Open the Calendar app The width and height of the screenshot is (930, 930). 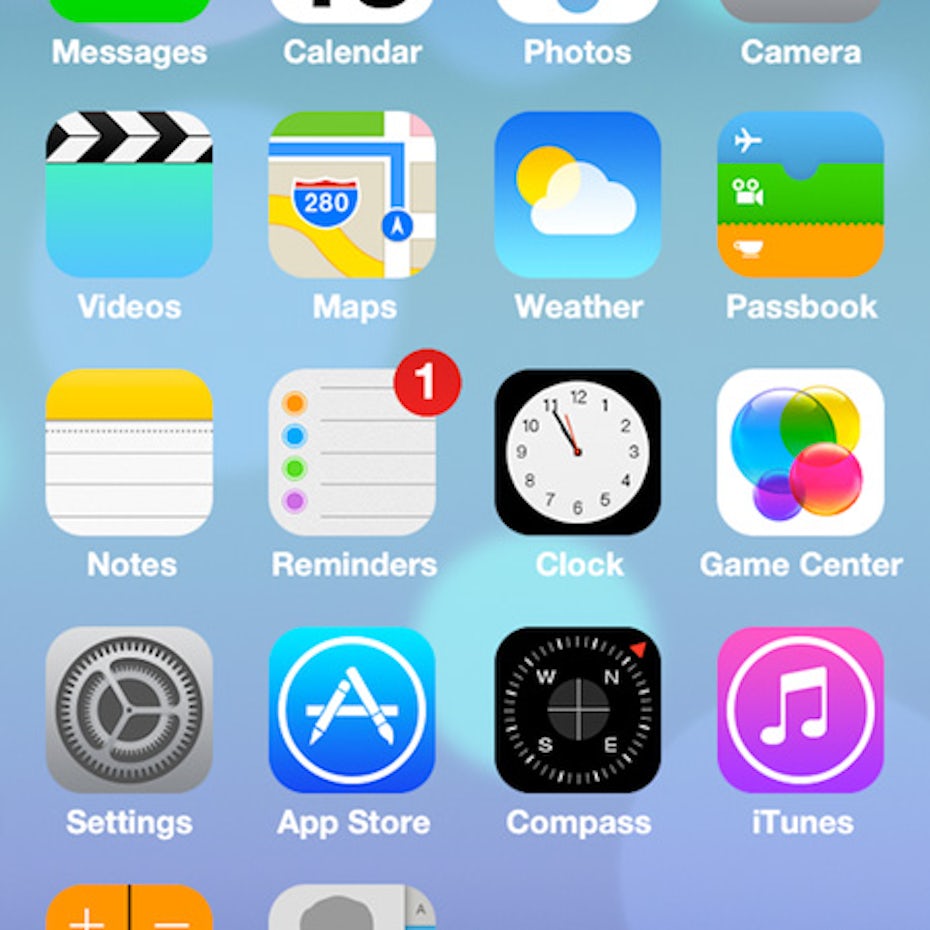[x=352, y=12]
